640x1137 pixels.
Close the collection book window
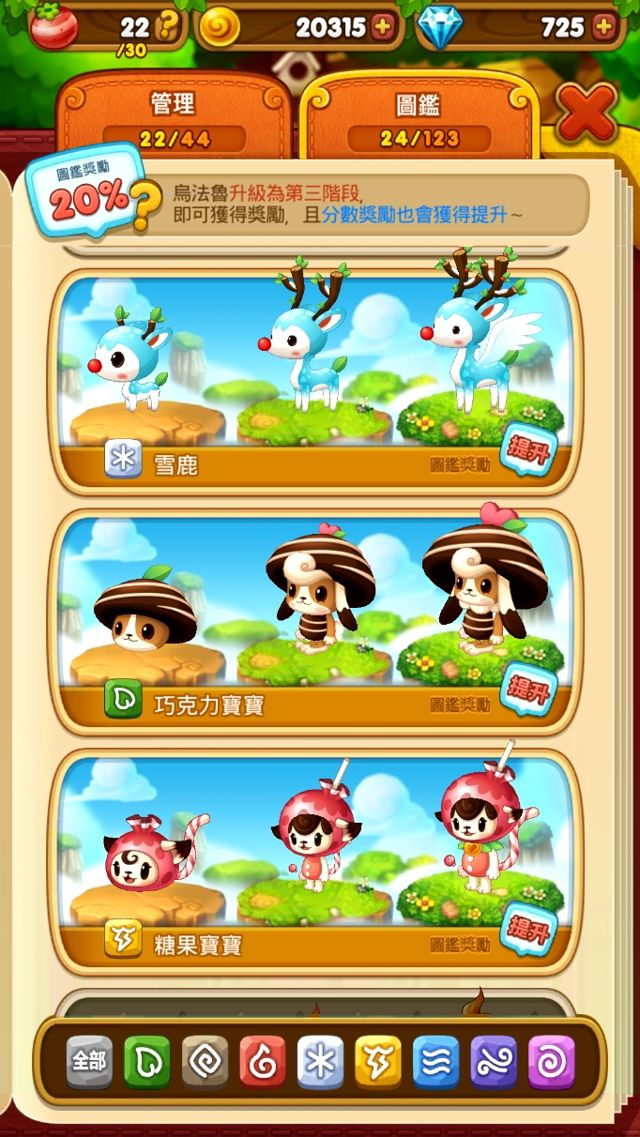click(587, 113)
